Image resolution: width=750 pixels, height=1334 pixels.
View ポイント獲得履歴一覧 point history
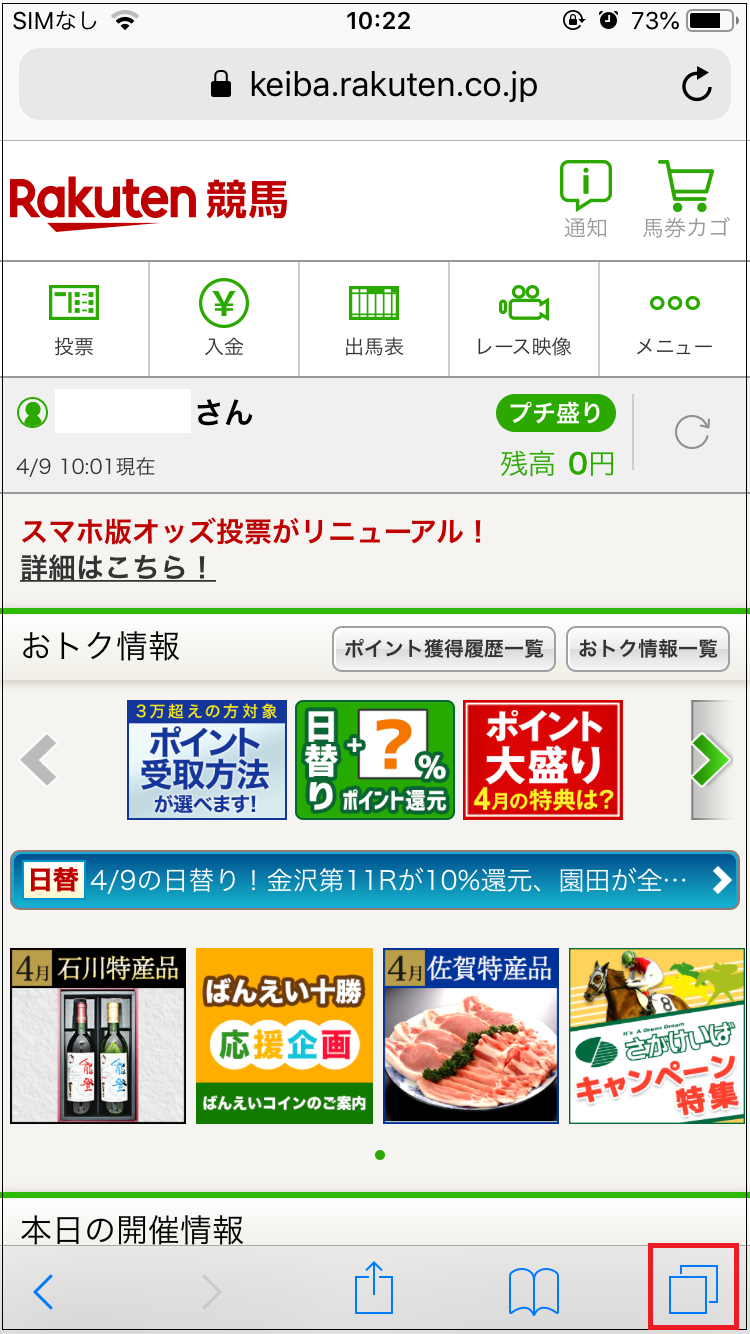tap(444, 648)
